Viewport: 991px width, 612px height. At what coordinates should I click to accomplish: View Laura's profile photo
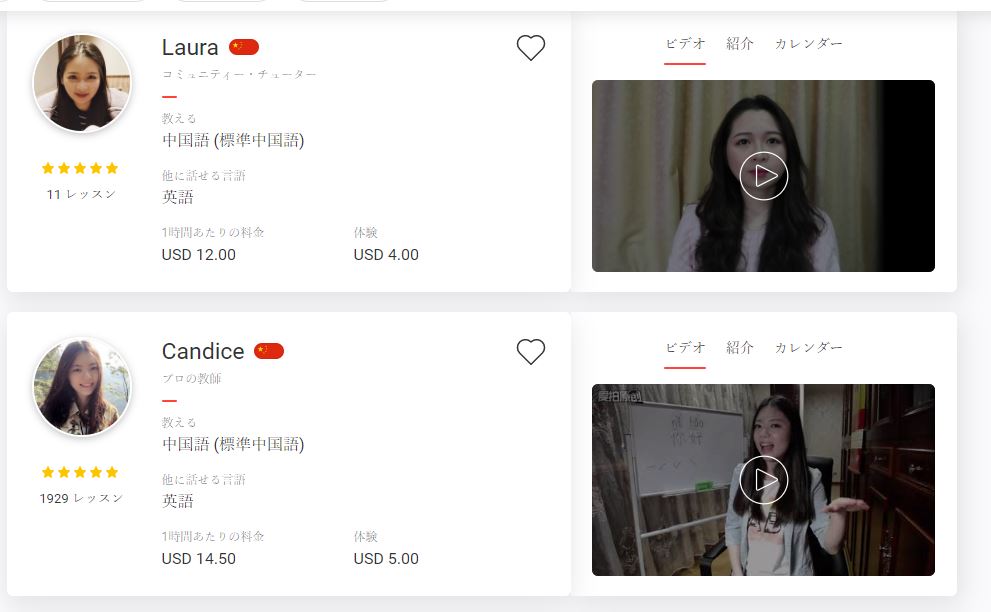[82, 84]
